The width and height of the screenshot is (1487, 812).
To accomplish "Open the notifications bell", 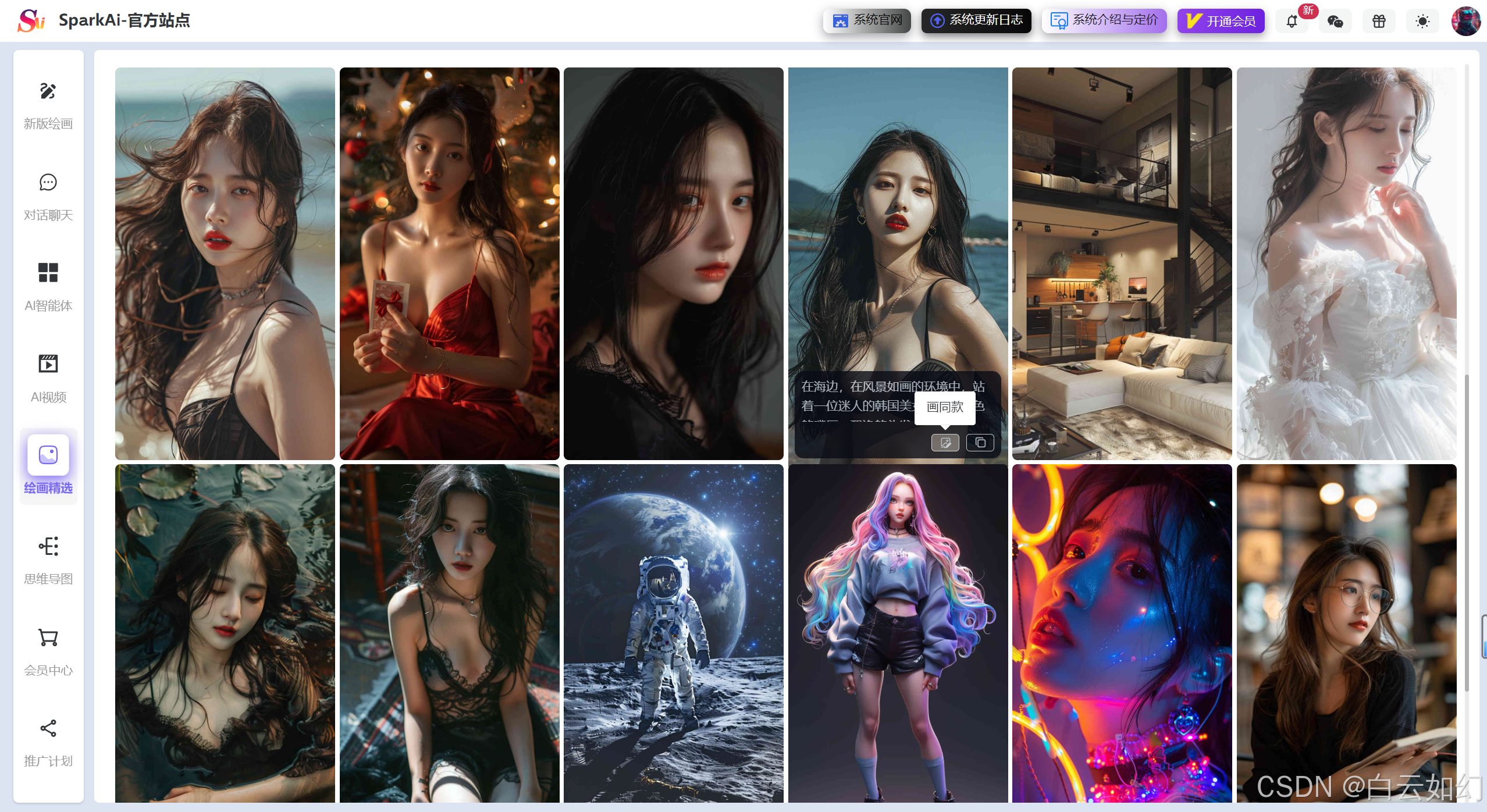I will [x=1292, y=22].
